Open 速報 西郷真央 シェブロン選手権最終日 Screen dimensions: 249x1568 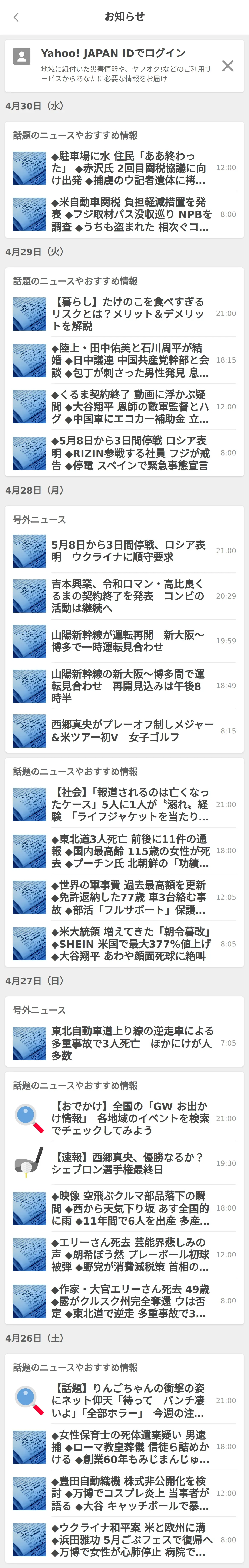(129, 1163)
